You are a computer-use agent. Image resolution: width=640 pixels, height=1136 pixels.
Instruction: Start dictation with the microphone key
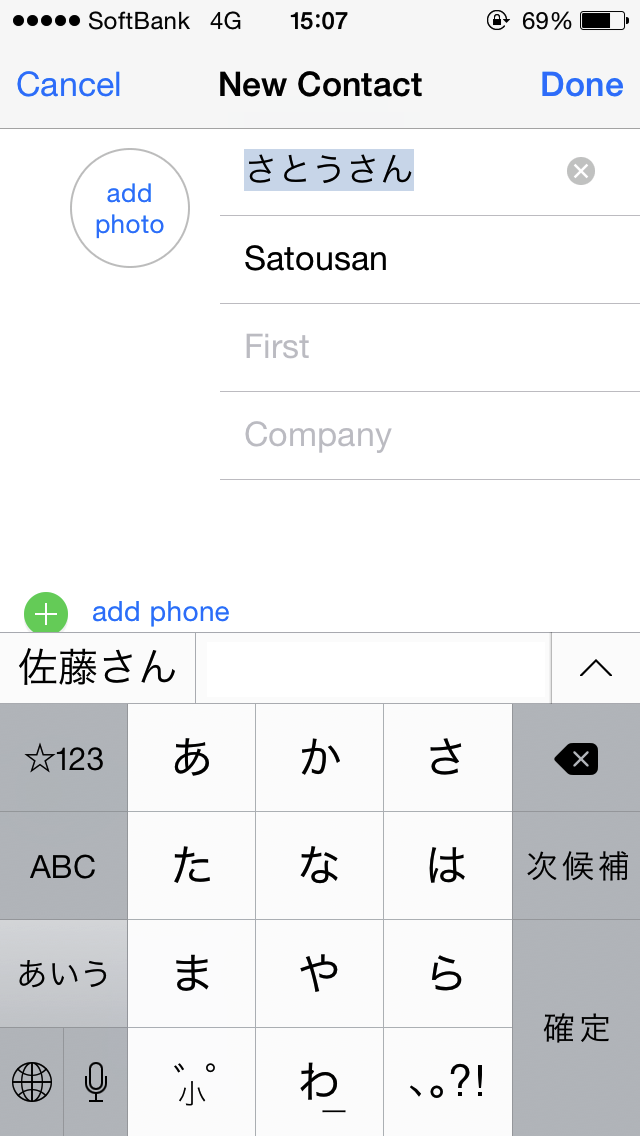pos(96,1082)
